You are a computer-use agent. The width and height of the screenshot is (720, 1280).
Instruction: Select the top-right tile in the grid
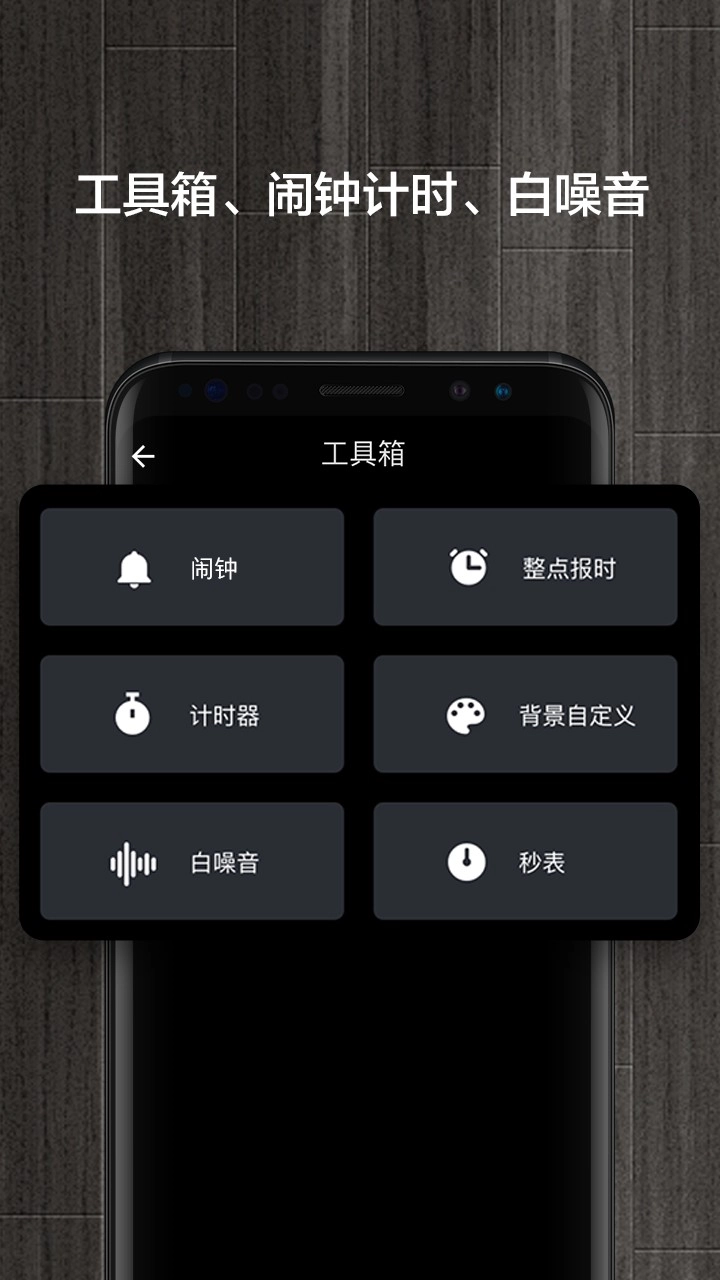pos(527,566)
